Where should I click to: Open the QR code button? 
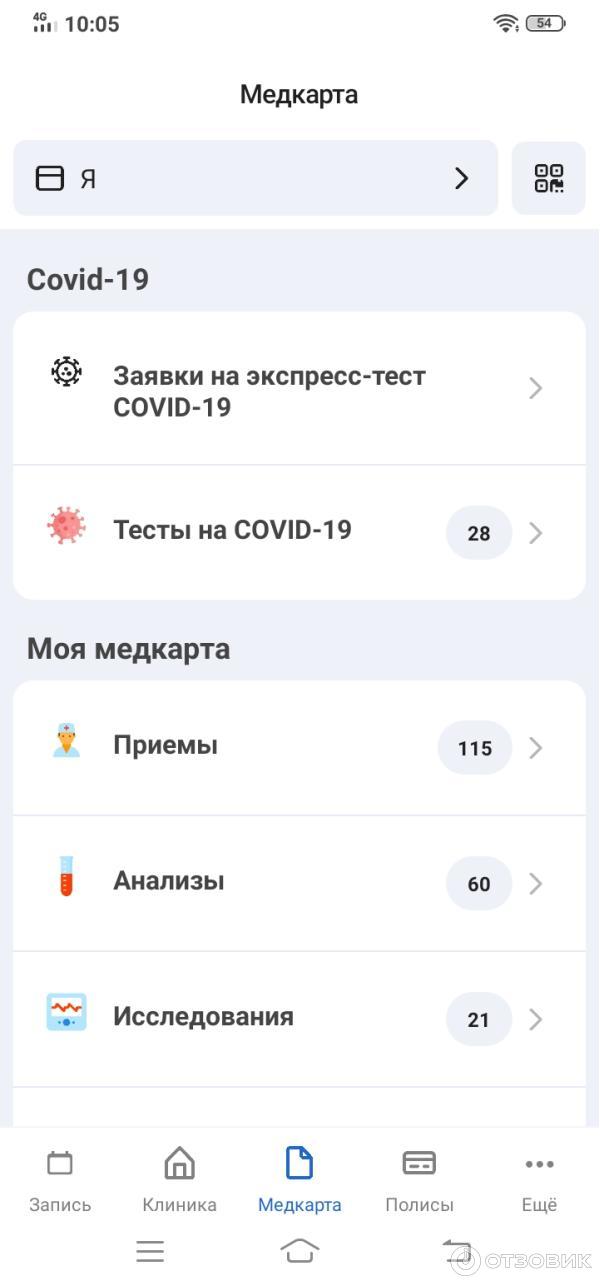pos(548,178)
